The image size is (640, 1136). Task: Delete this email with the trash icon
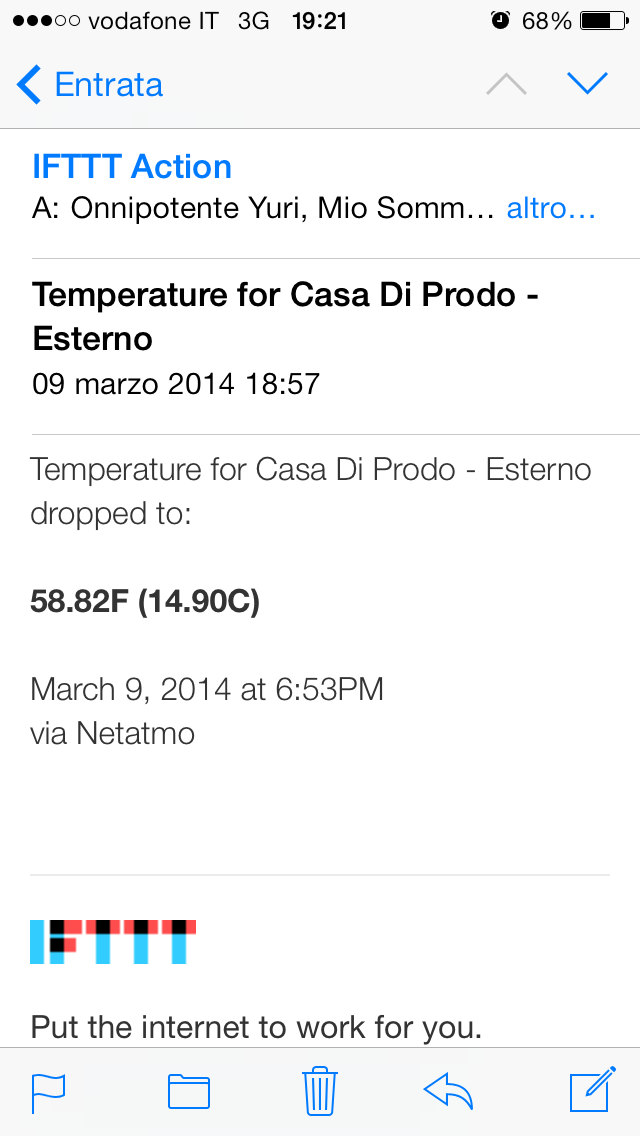[x=320, y=1090]
